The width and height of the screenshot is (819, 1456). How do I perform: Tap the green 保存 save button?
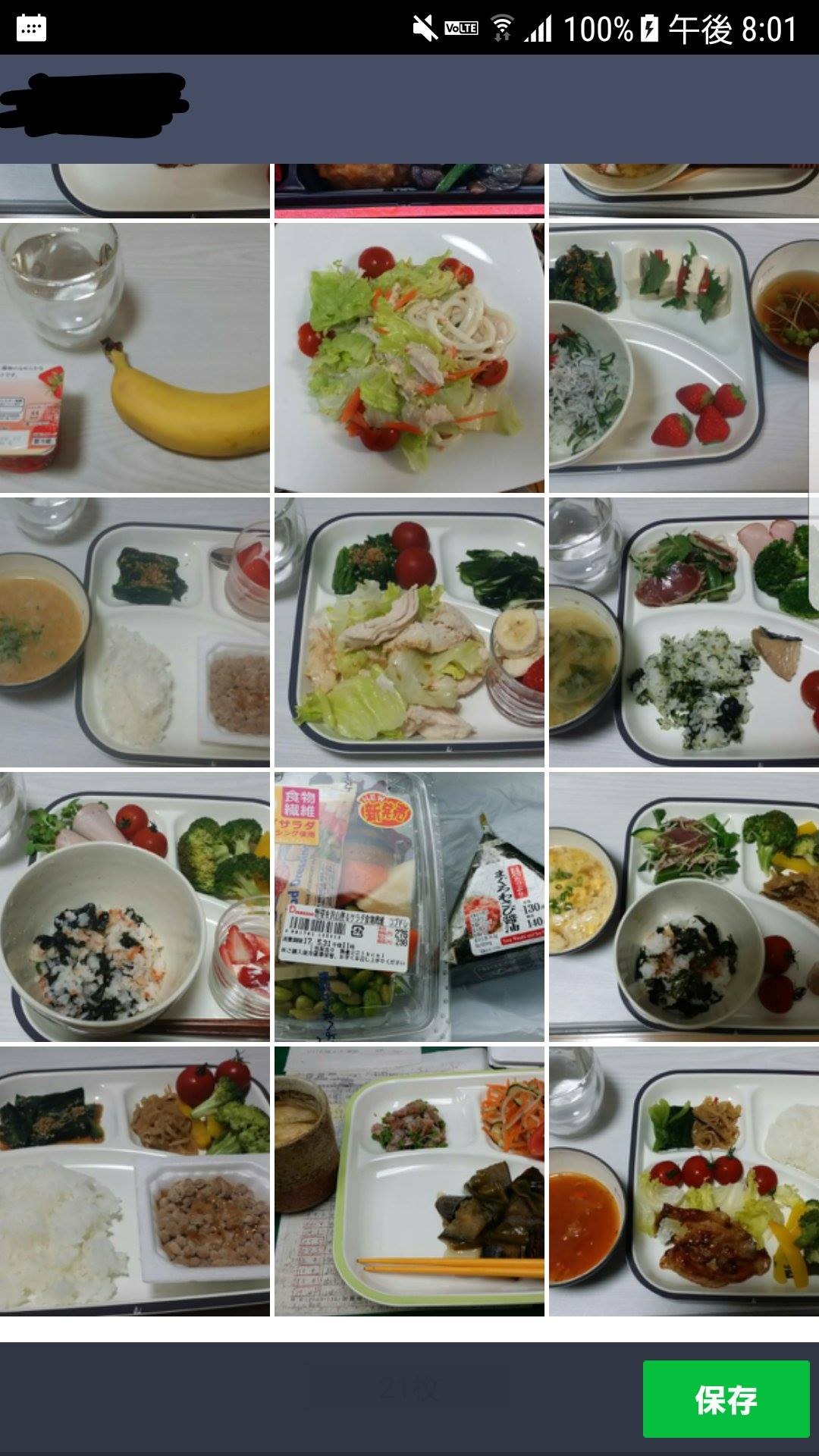[726, 1399]
